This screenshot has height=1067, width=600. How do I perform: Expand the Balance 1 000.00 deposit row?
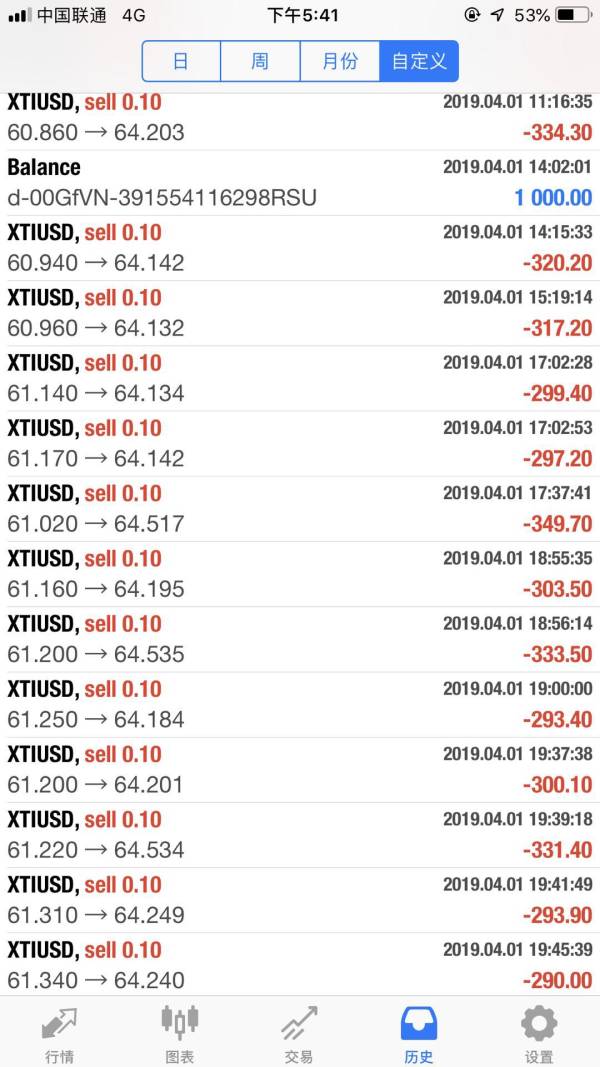pos(300,182)
